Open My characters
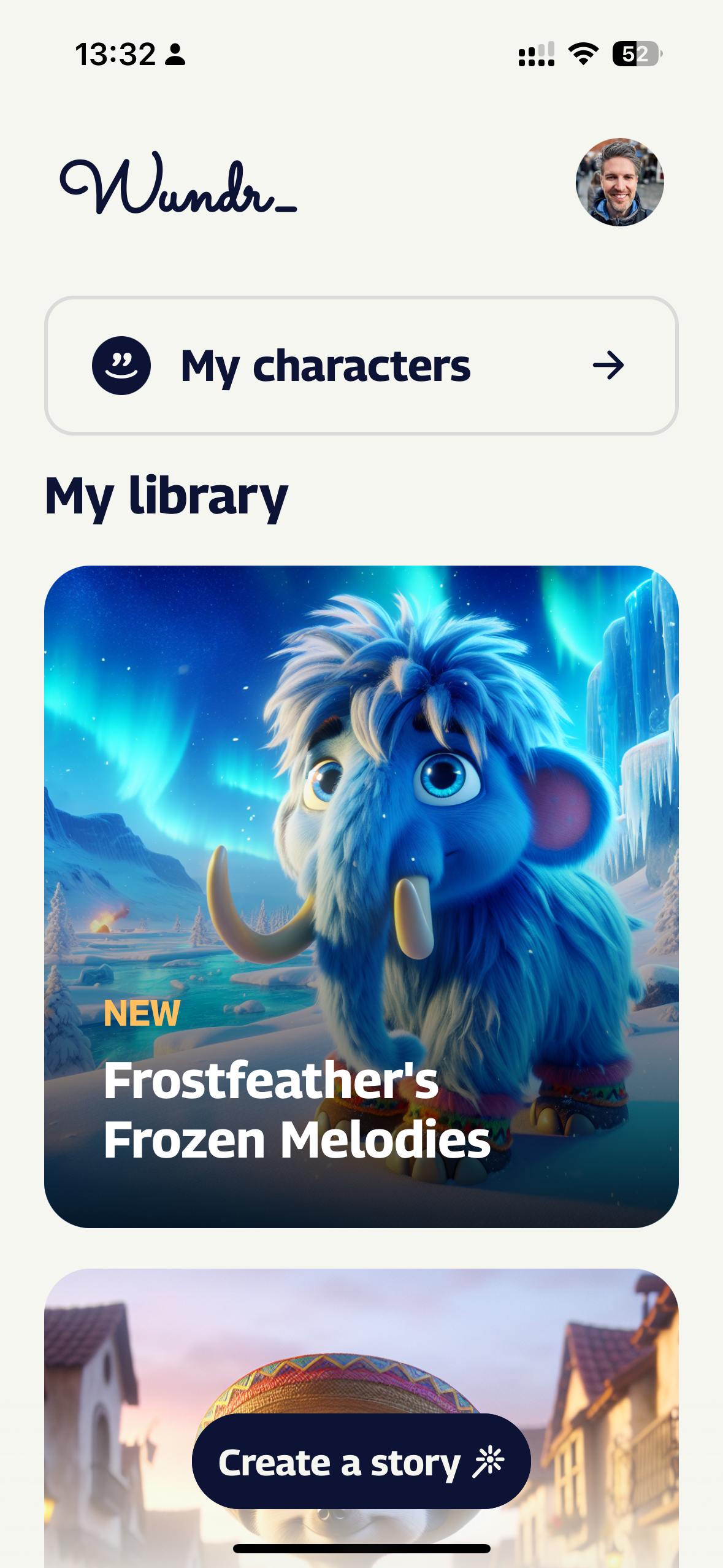 coord(361,366)
